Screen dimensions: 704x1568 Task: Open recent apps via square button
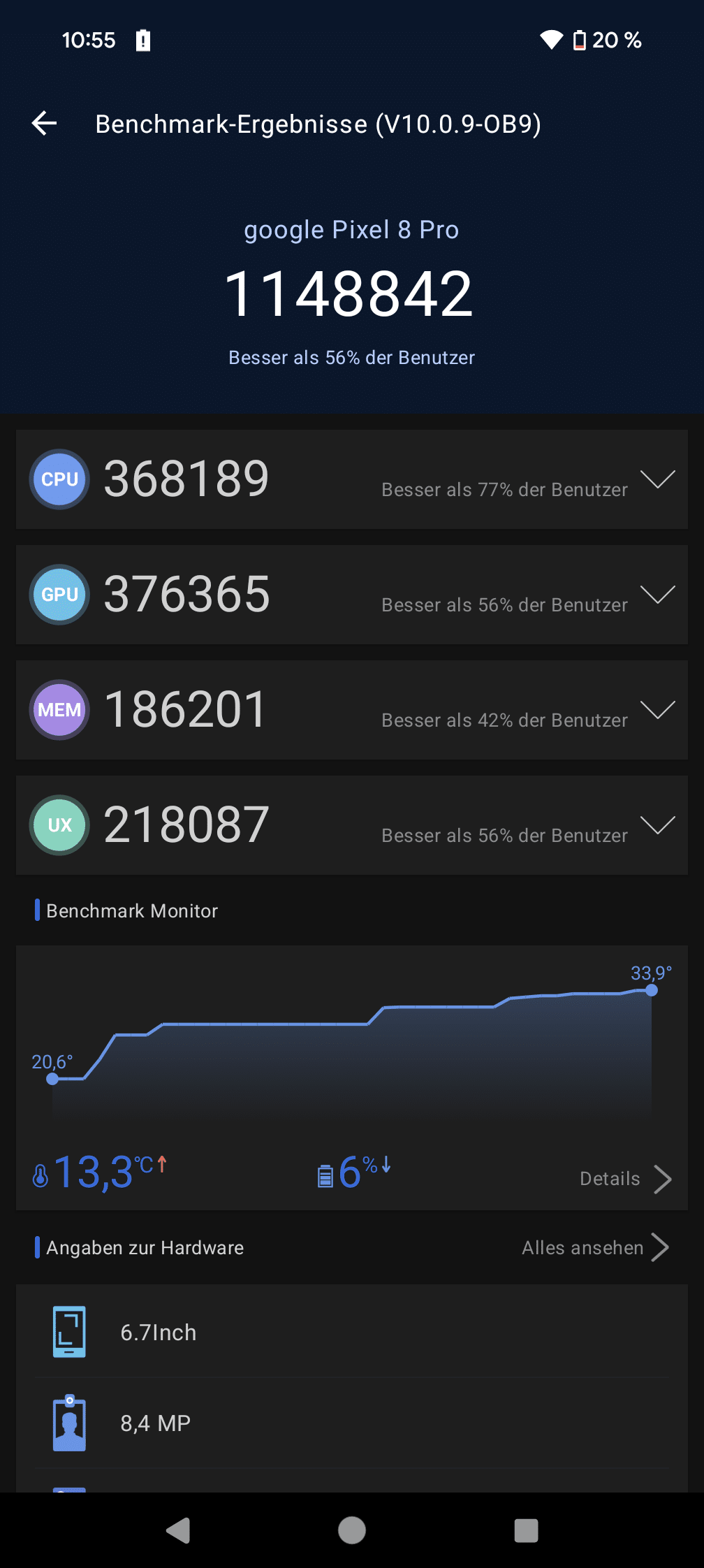tap(526, 1530)
